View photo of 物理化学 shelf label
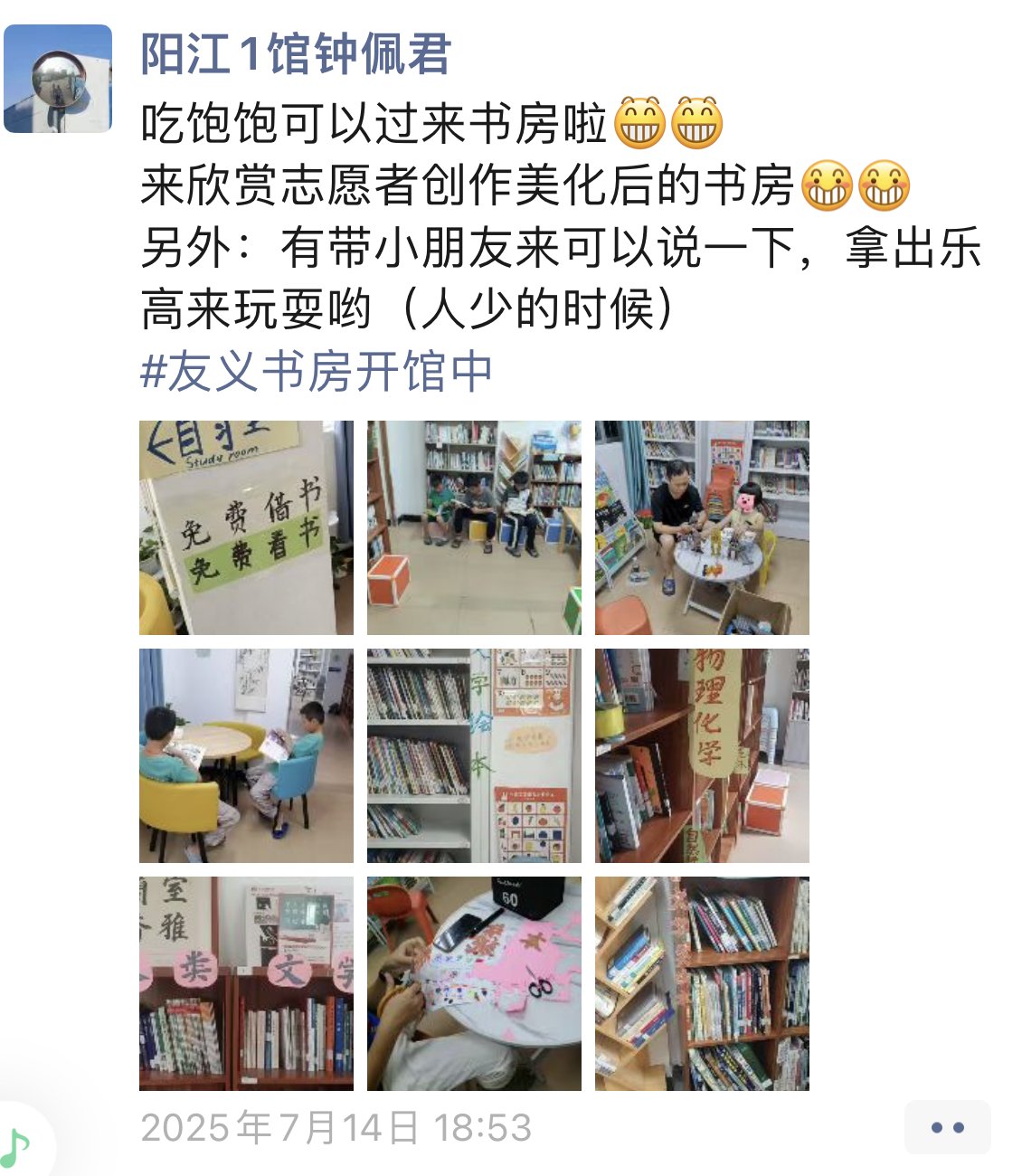 (x=702, y=755)
